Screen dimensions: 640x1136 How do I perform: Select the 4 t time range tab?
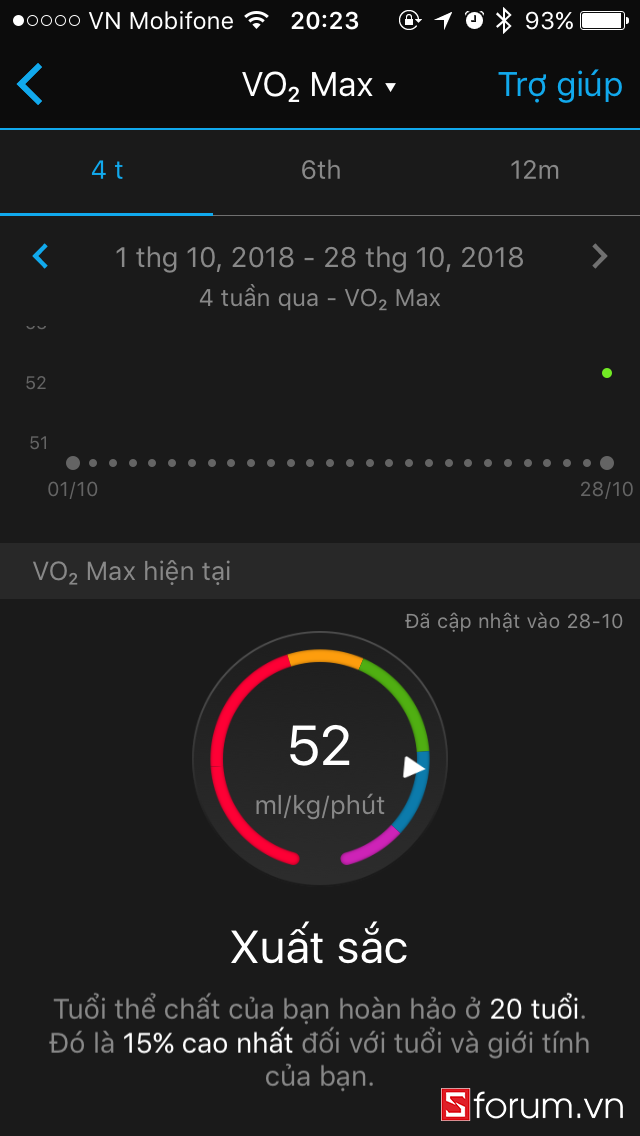[x=107, y=171]
